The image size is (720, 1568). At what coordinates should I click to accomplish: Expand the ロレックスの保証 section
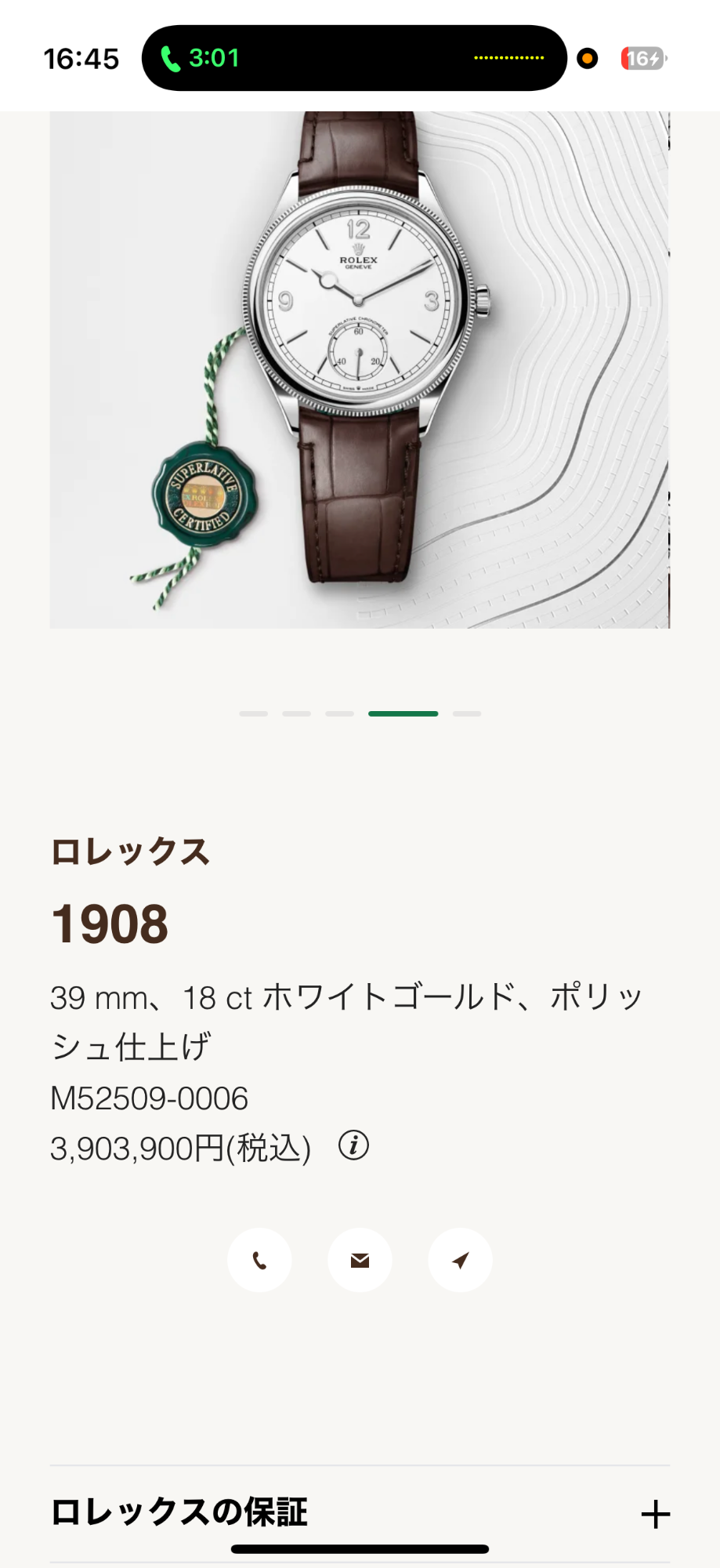(x=655, y=1514)
